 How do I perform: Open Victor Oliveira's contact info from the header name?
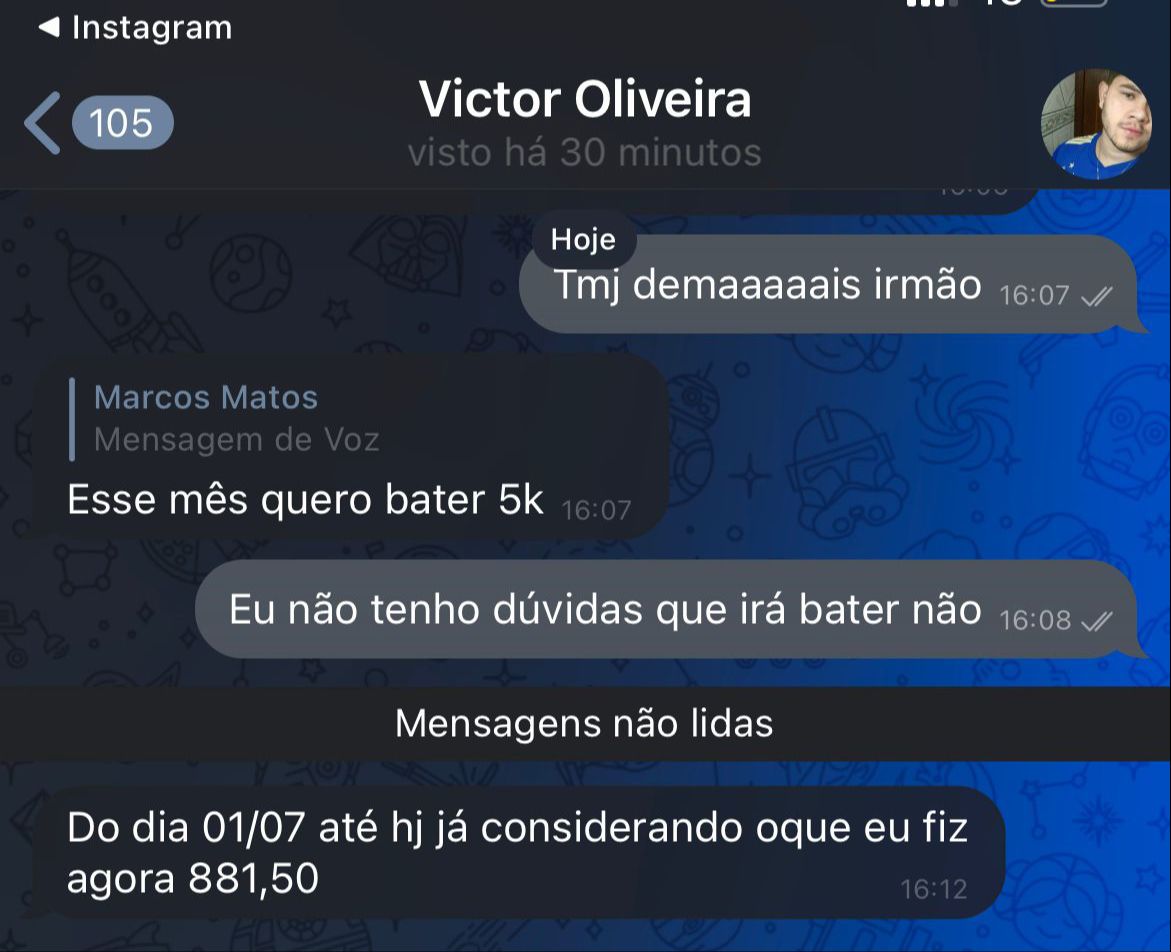tap(585, 99)
